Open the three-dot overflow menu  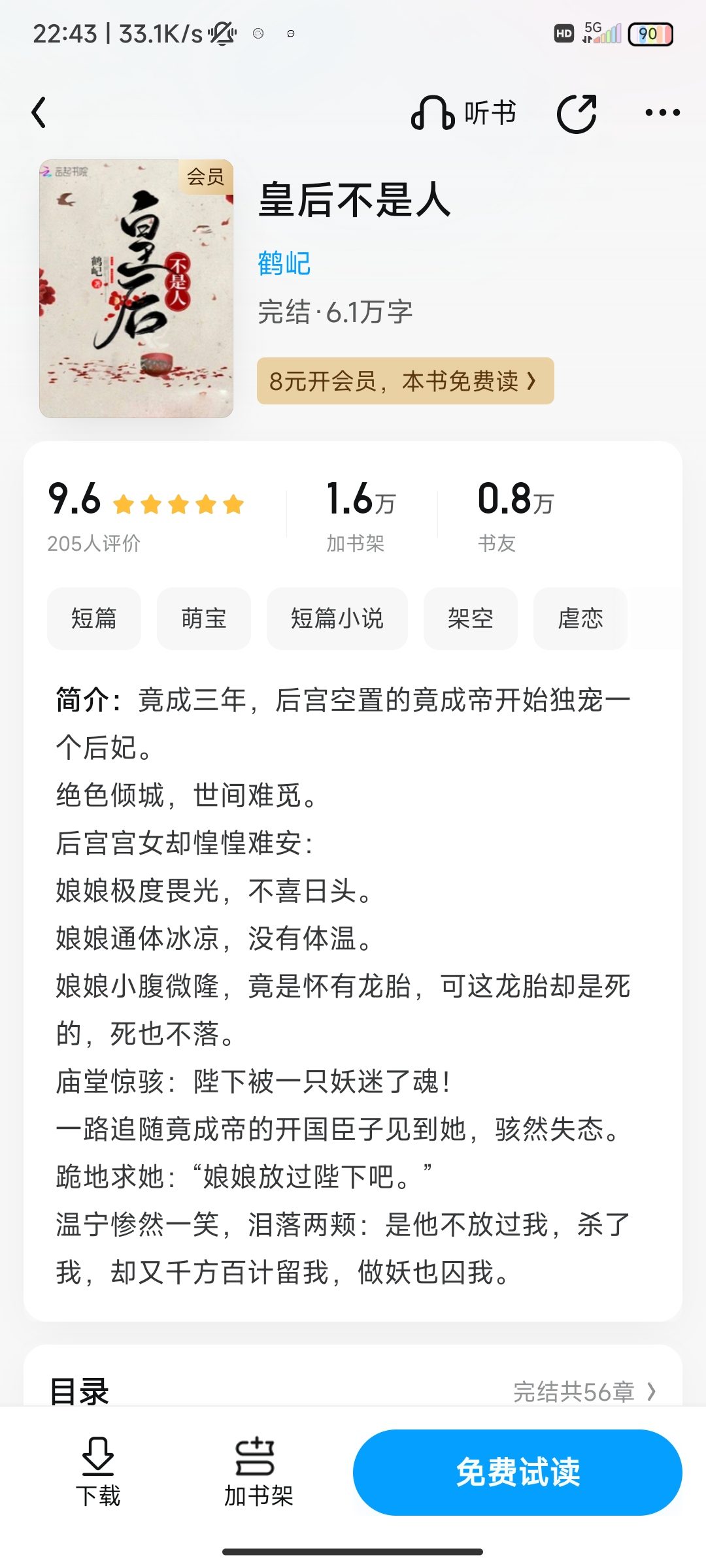pyautogui.click(x=662, y=112)
